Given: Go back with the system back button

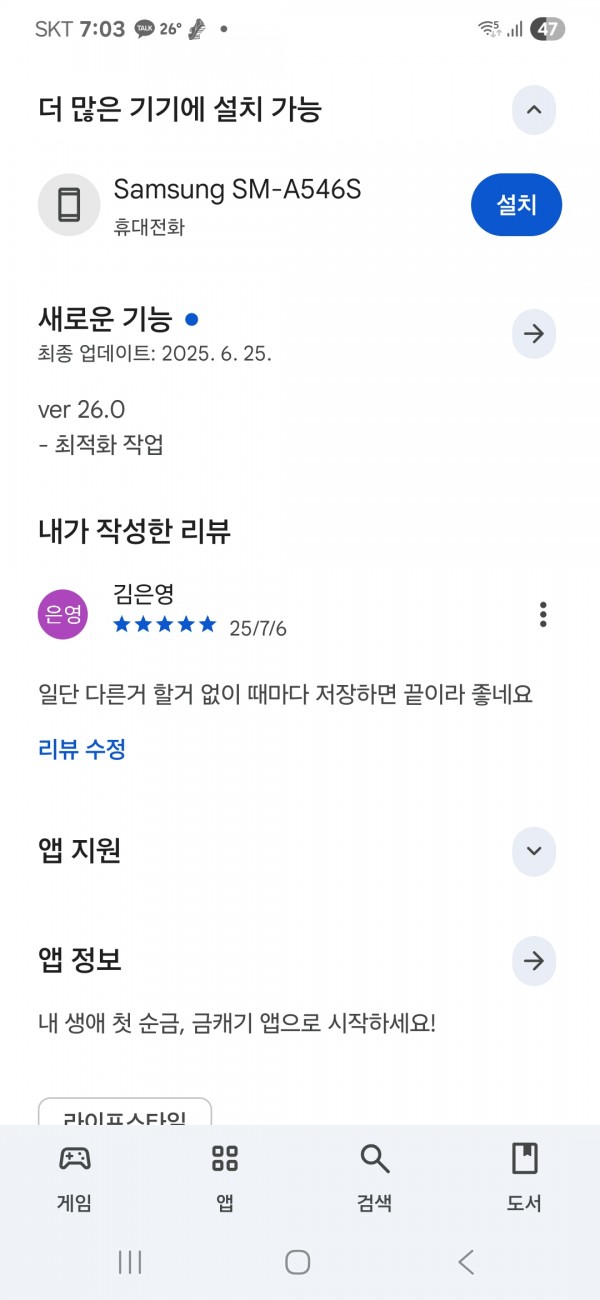Looking at the screenshot, I should [x=466, y=1262].
